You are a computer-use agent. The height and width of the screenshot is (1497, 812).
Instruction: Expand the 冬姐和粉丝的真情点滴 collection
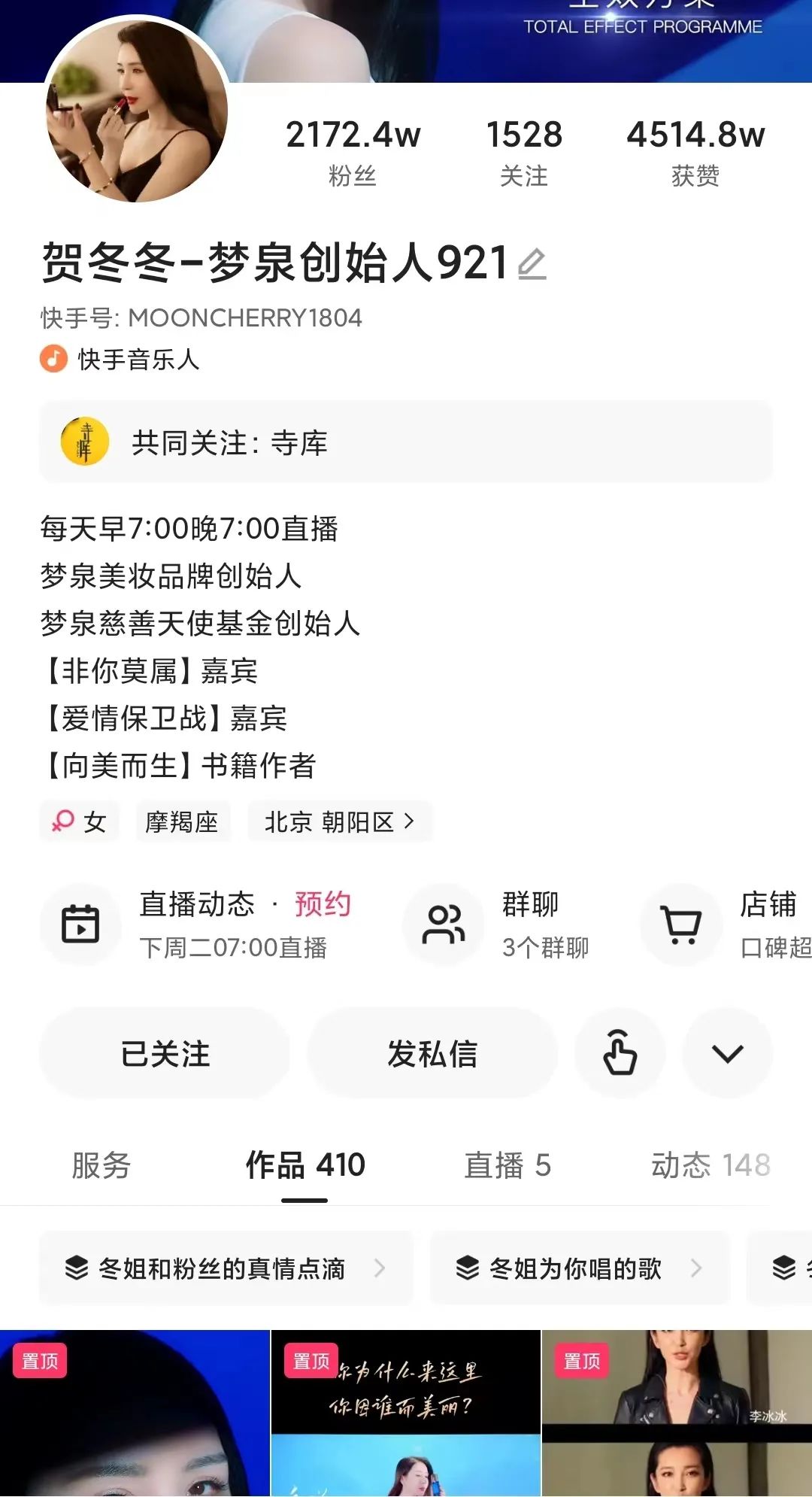click(226, 1268)
